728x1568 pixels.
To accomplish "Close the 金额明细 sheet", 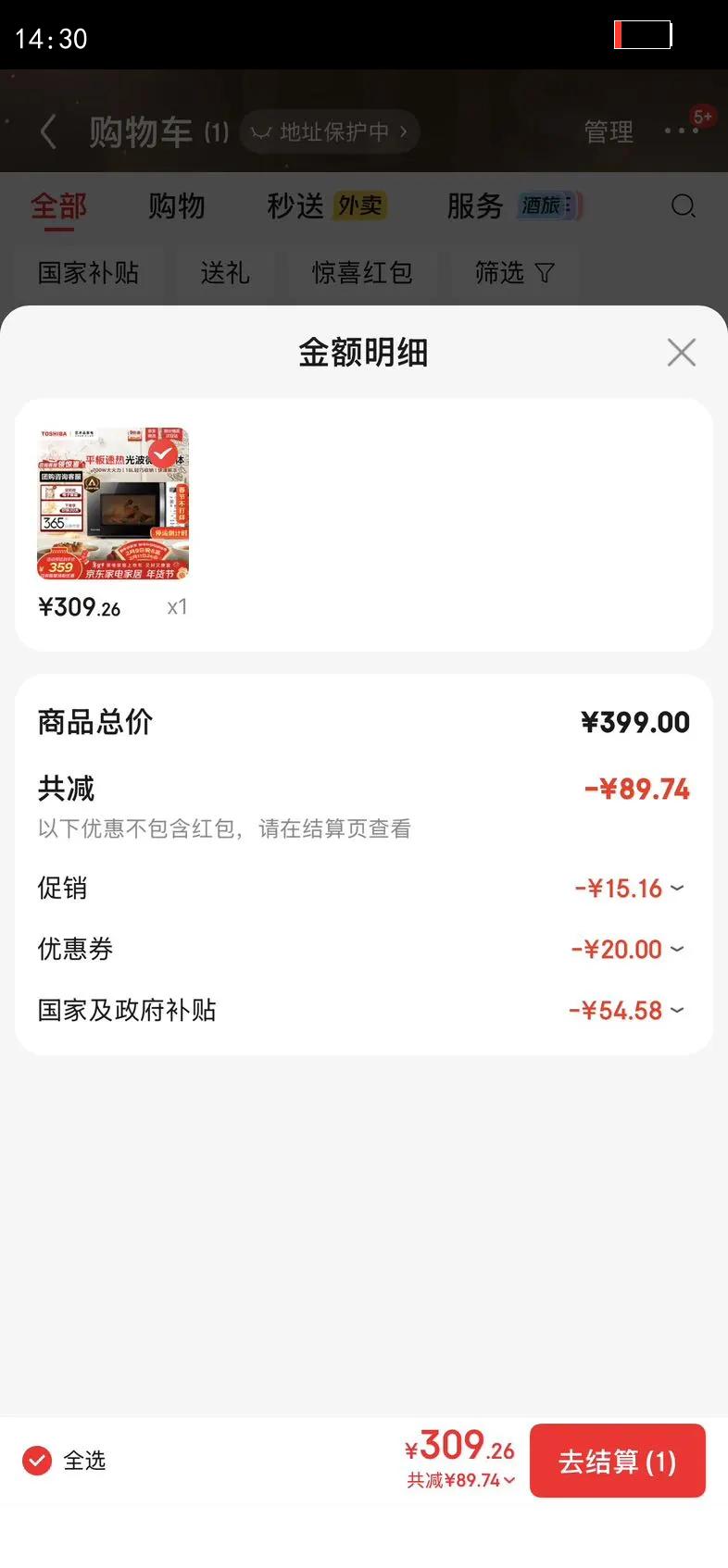I will point(681,353).
